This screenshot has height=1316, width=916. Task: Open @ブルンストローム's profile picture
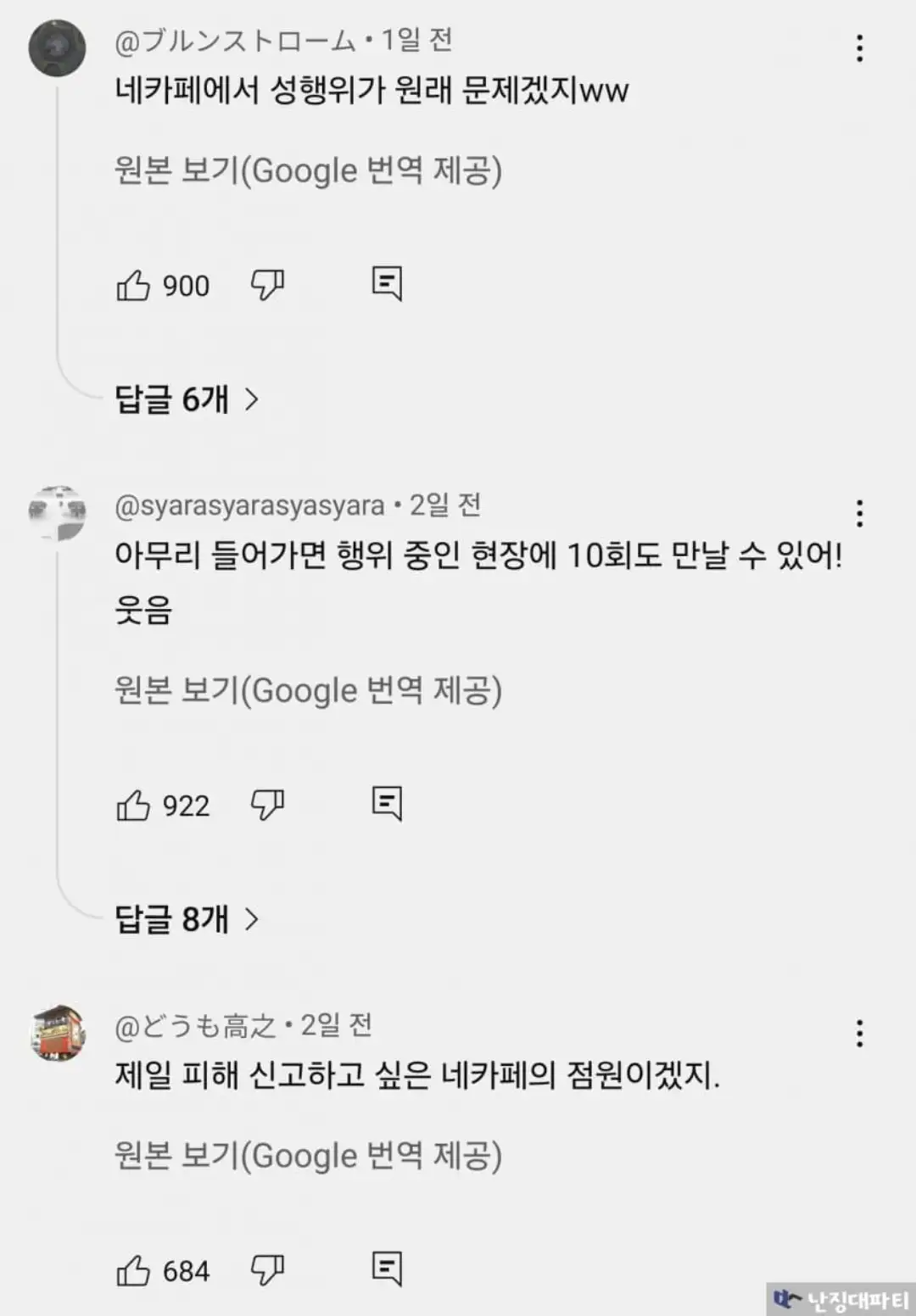[58, 48]
